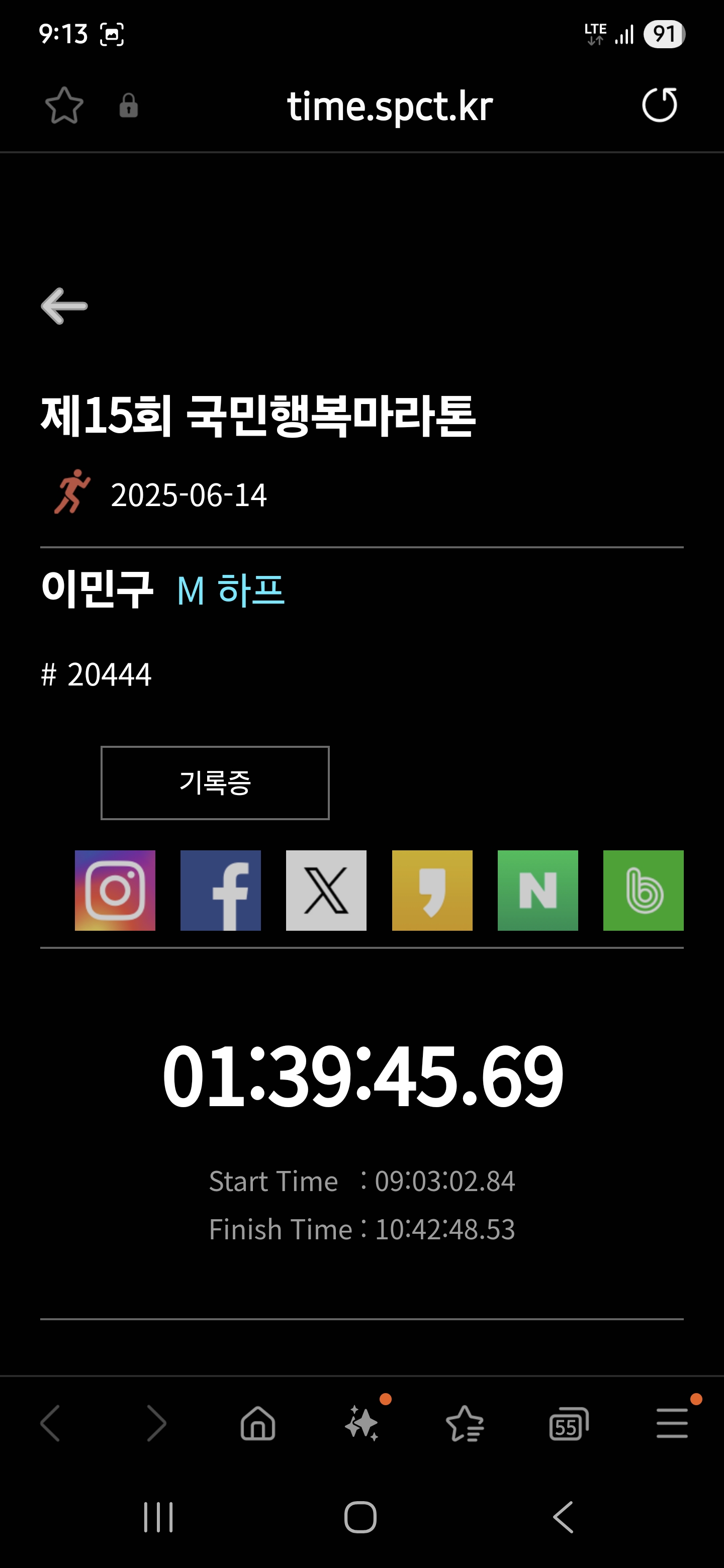Share the record via KakaoStory
Viewport: 724px width, 1568px height.
tap(432, 890)
